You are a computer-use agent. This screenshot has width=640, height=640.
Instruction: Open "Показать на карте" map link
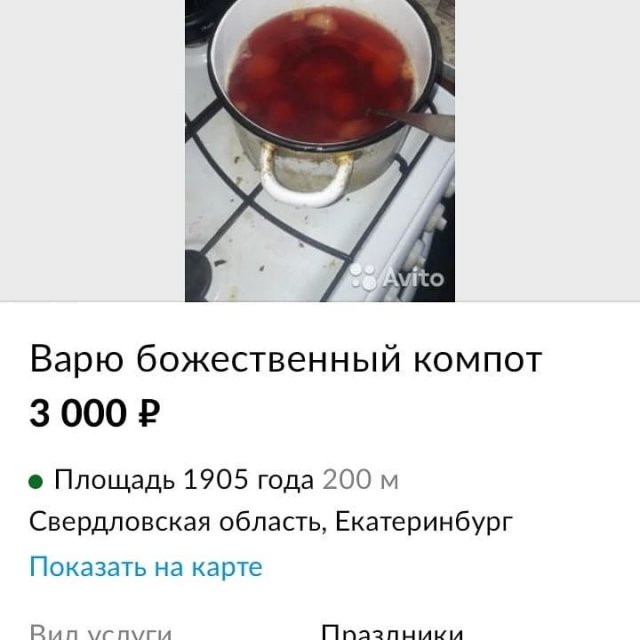tap(146, 567)
